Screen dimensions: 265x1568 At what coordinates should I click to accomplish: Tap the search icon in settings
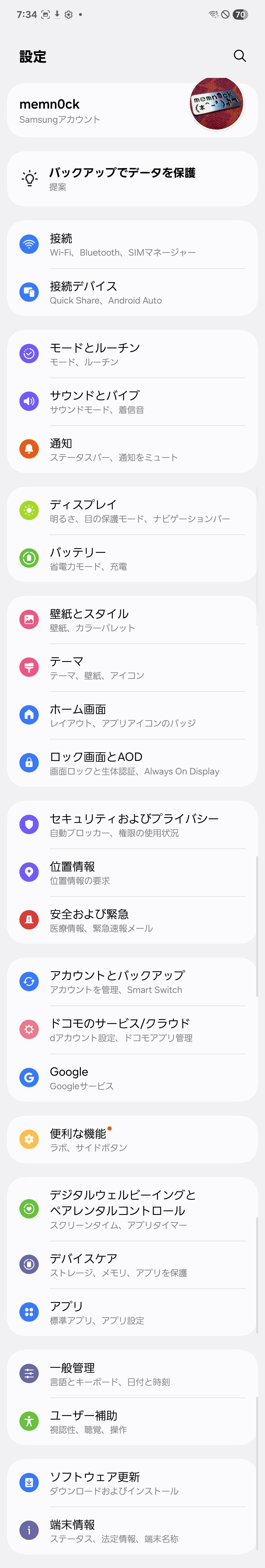click(240, 56)
